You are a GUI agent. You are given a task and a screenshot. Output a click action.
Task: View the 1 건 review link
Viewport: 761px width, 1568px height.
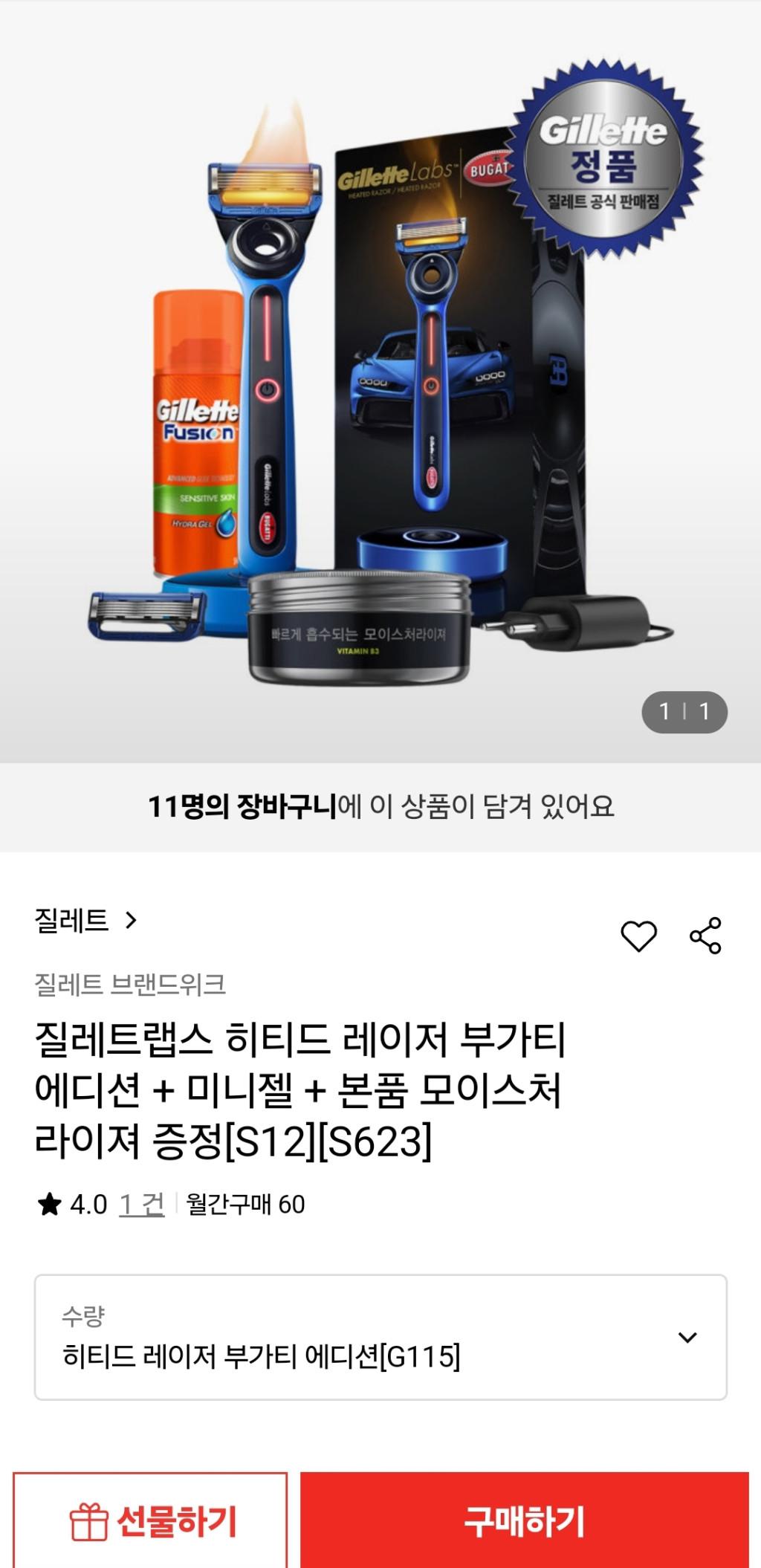point(141,1205)
